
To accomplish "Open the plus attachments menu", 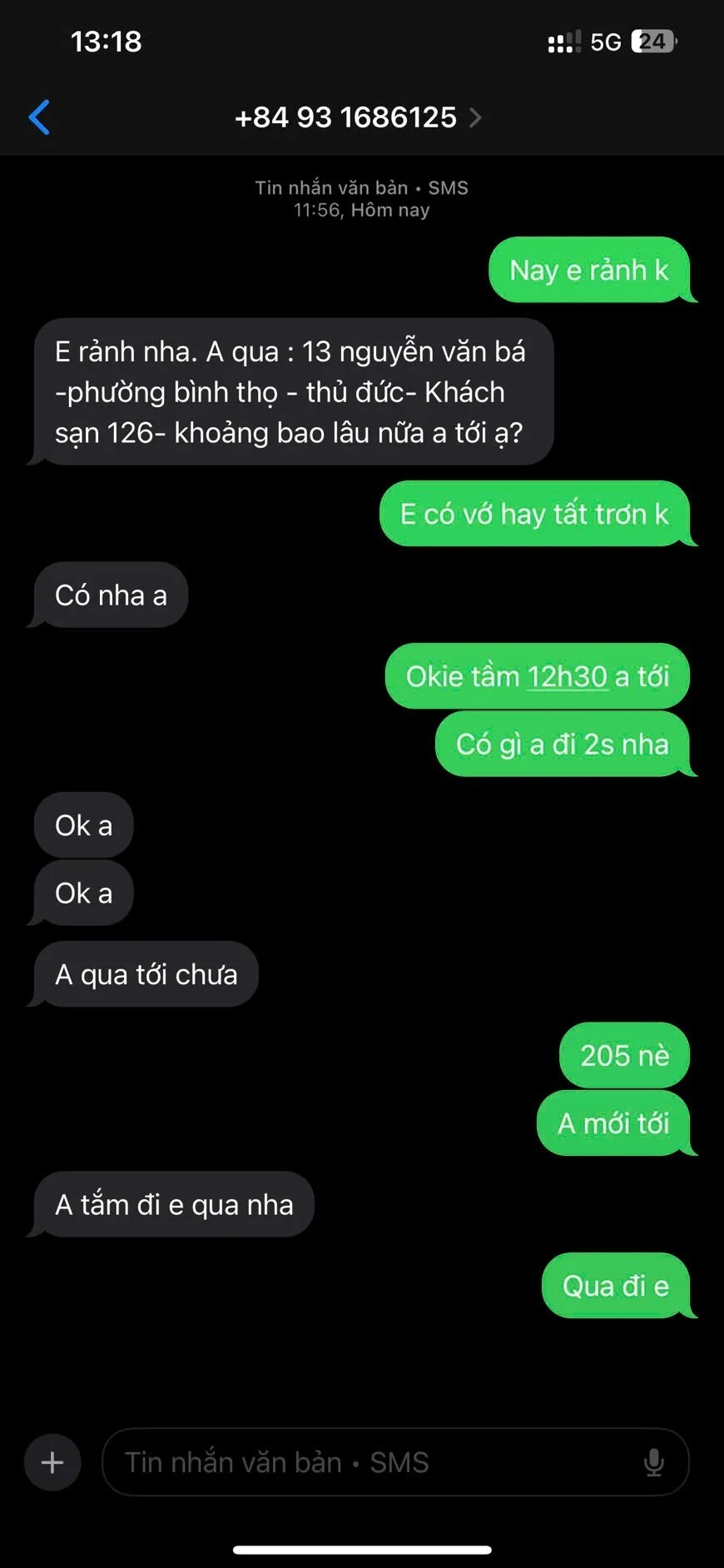I will coord(52,1462).
